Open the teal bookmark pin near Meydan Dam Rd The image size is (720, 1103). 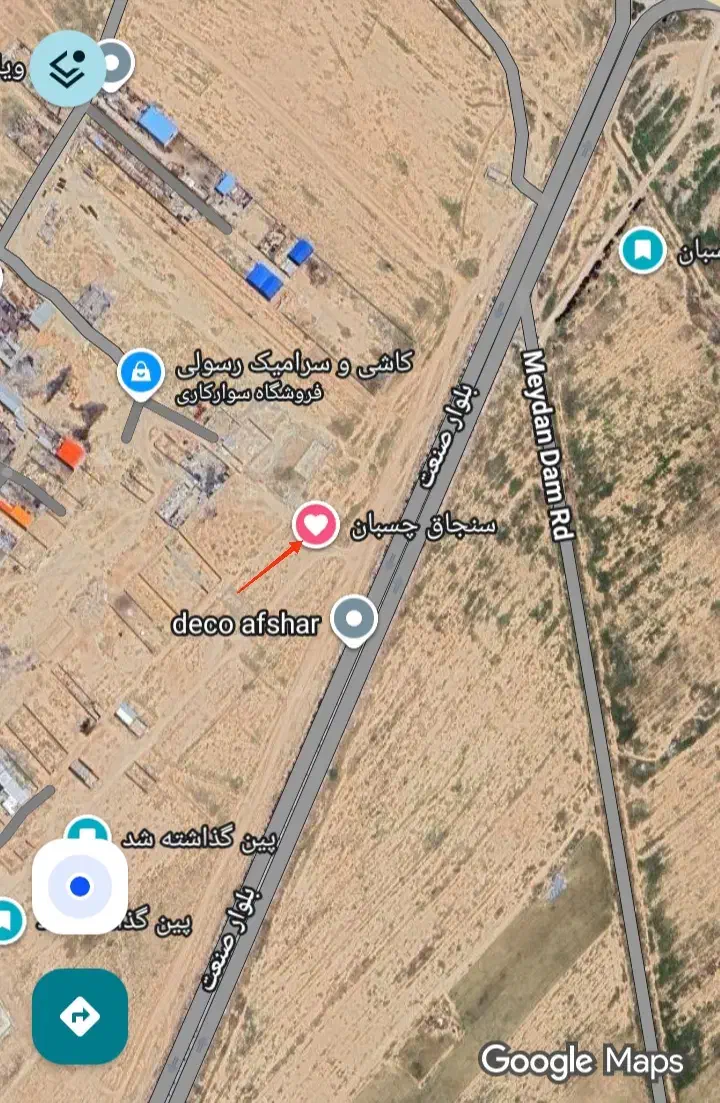click(642, 249)
